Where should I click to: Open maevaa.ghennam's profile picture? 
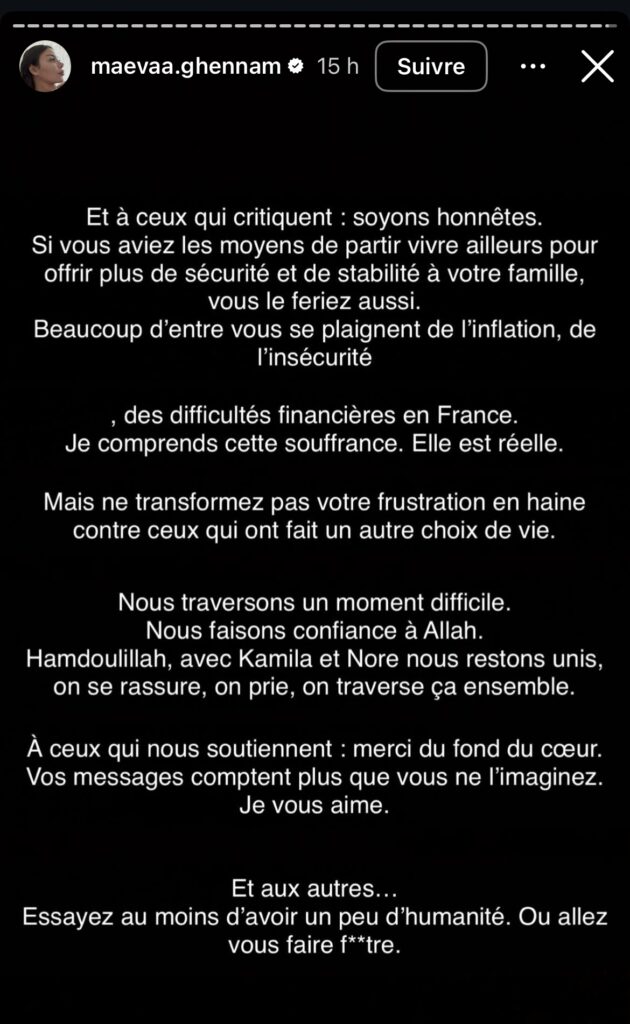[46, 67]
